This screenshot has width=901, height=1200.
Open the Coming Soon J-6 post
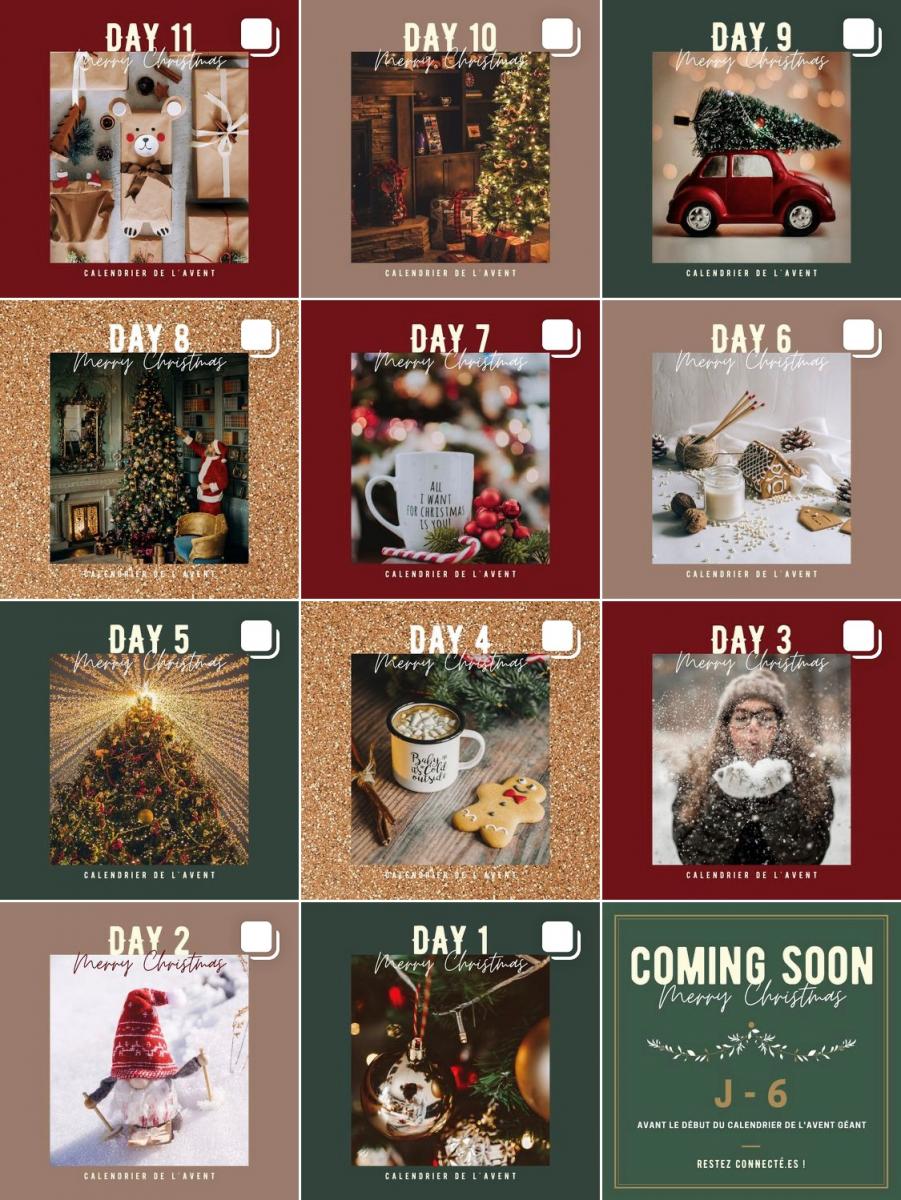click(751, 1050)
